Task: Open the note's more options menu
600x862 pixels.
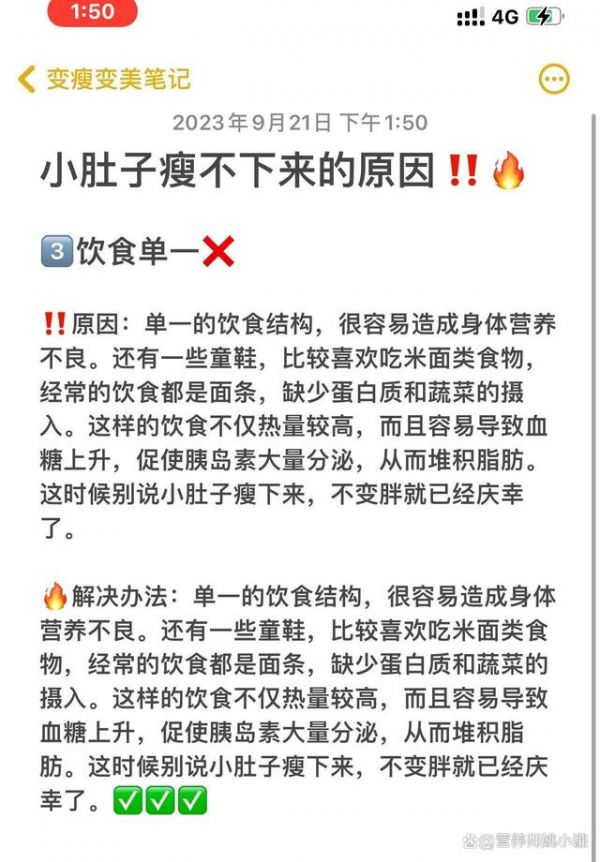Action: pyautogui.click(x=554, y=79)
